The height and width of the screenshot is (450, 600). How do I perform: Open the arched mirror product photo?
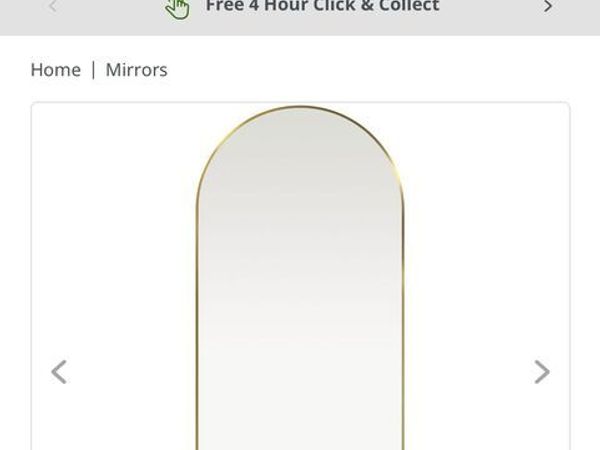(x=300, y=290)
